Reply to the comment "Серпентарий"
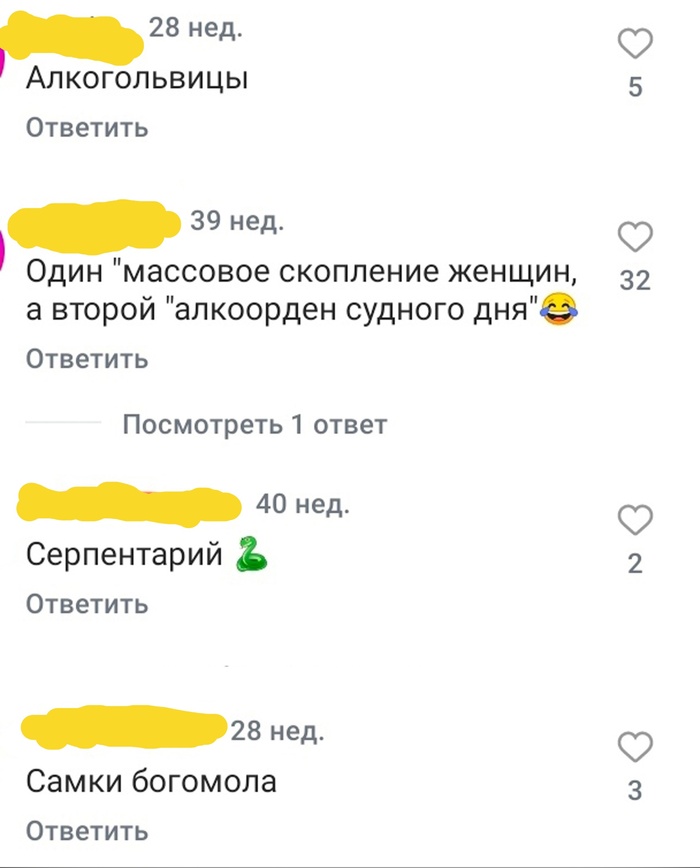This screenshot has width=700, height=868. pos(87,604)
